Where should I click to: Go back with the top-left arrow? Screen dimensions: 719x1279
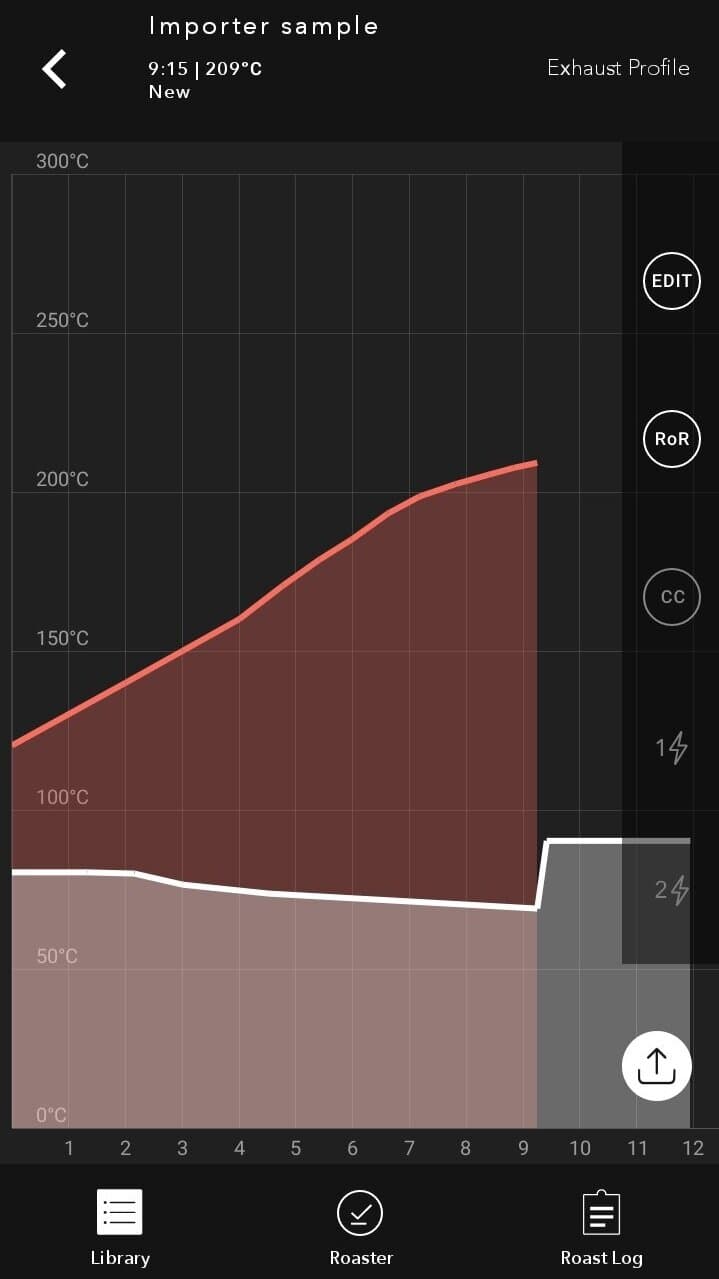[x=54, y=70]
